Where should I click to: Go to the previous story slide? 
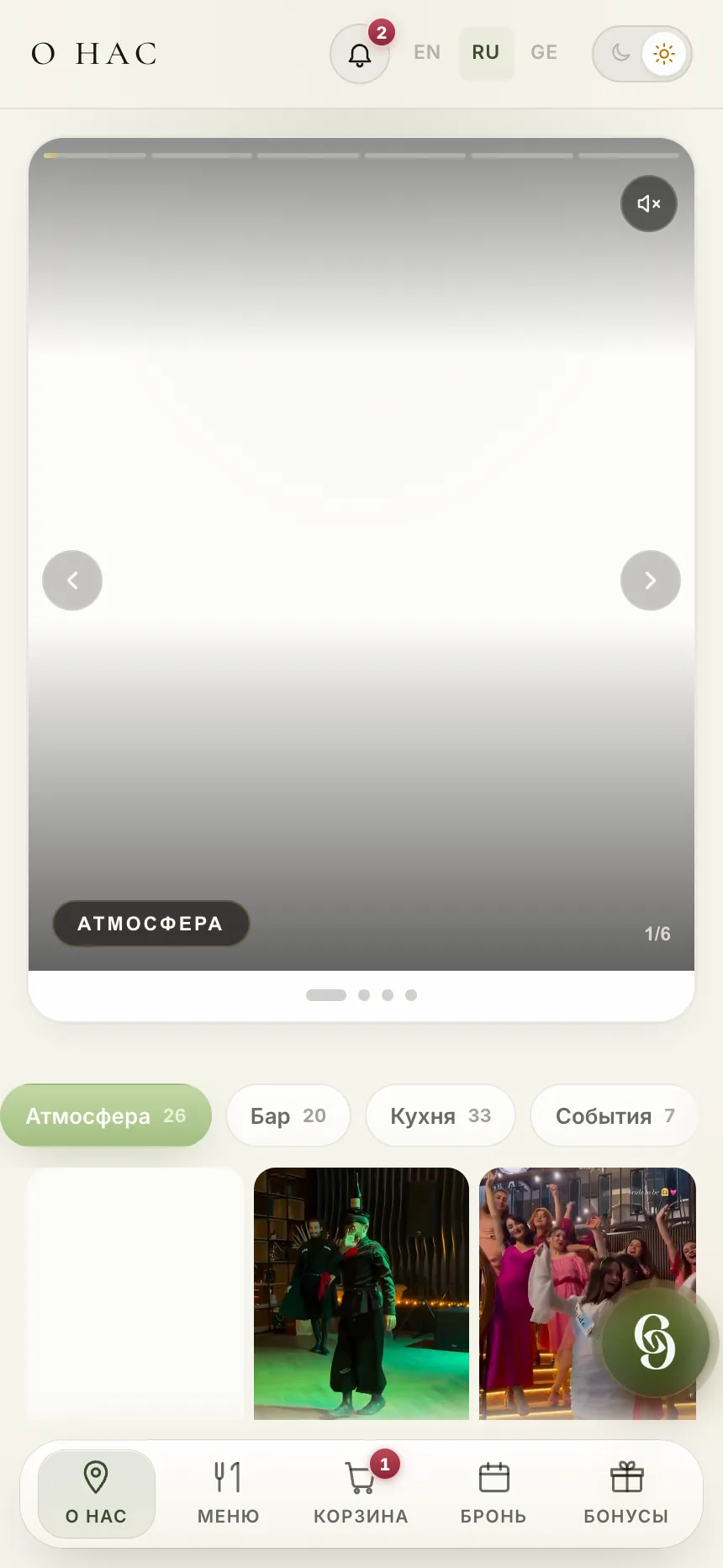(x=72, y=580)
